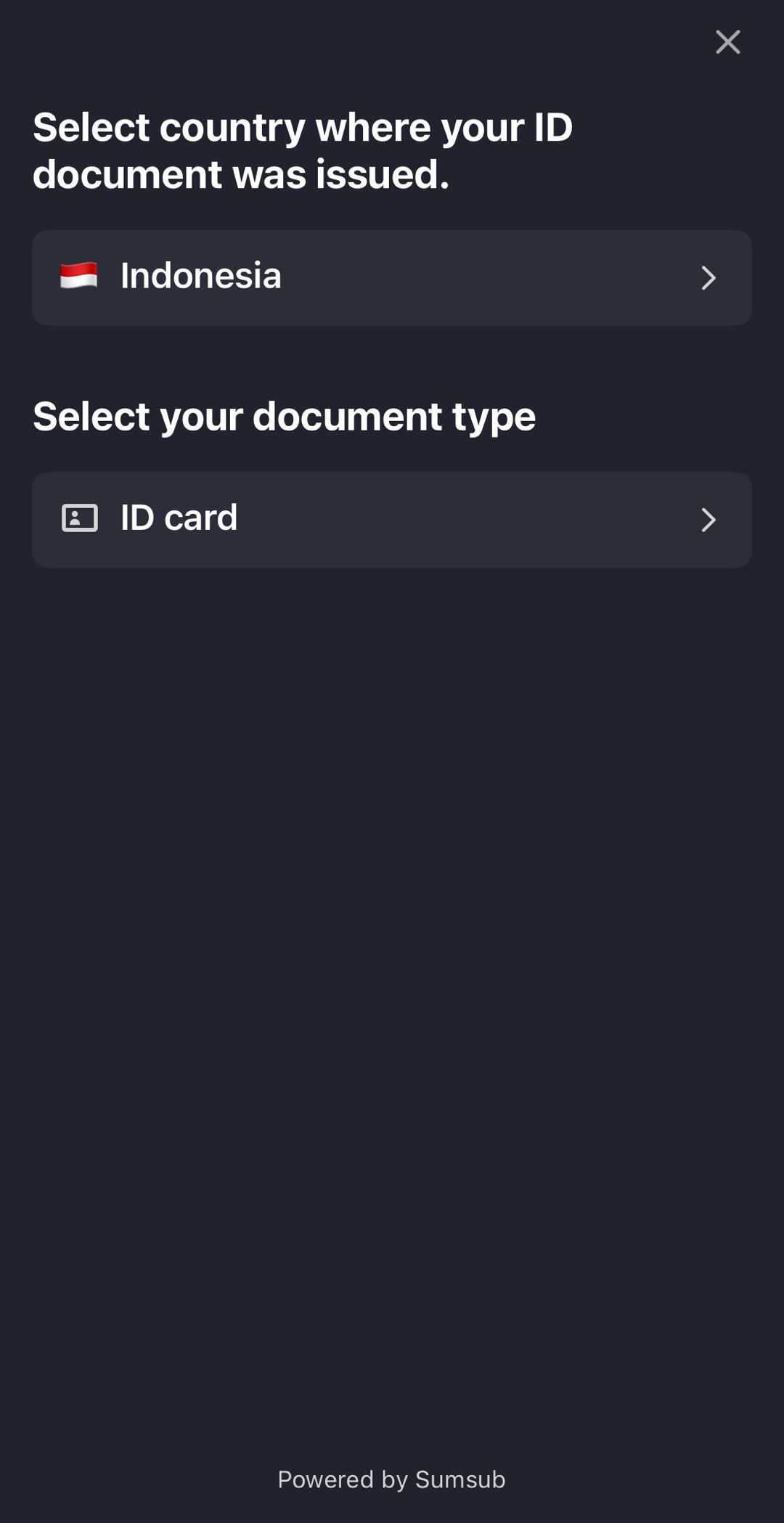
Task: Click the Powered by Sumsub link
Action: coord(392,1479)
